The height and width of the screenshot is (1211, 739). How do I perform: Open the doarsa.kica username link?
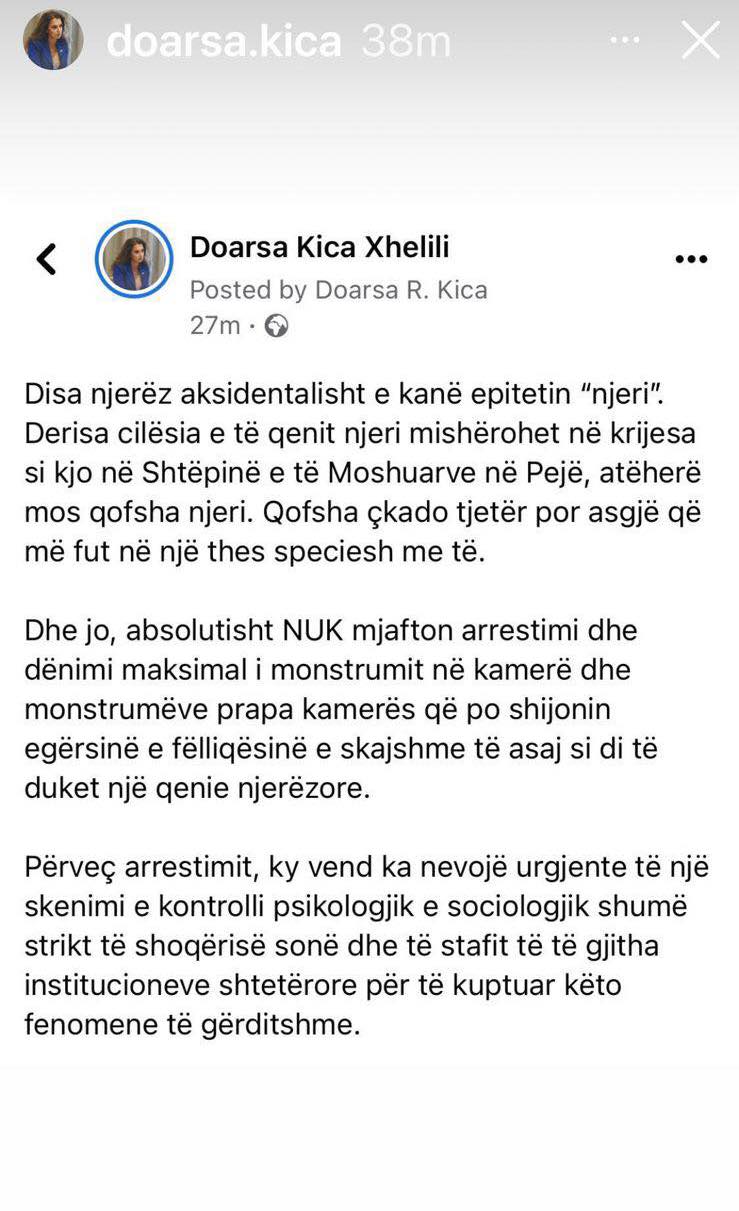224,41
